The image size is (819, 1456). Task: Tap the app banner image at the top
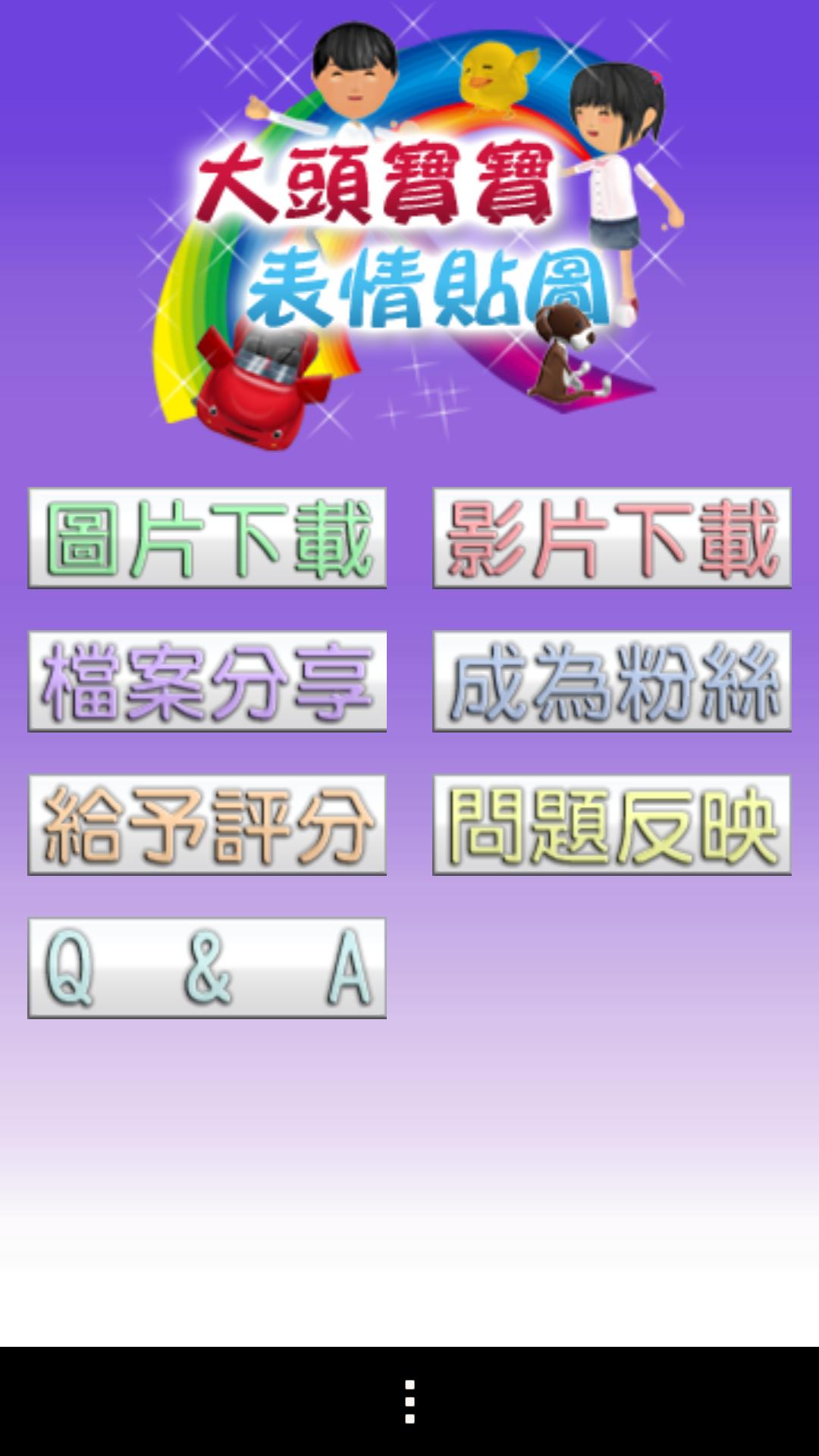pos(409,227)
